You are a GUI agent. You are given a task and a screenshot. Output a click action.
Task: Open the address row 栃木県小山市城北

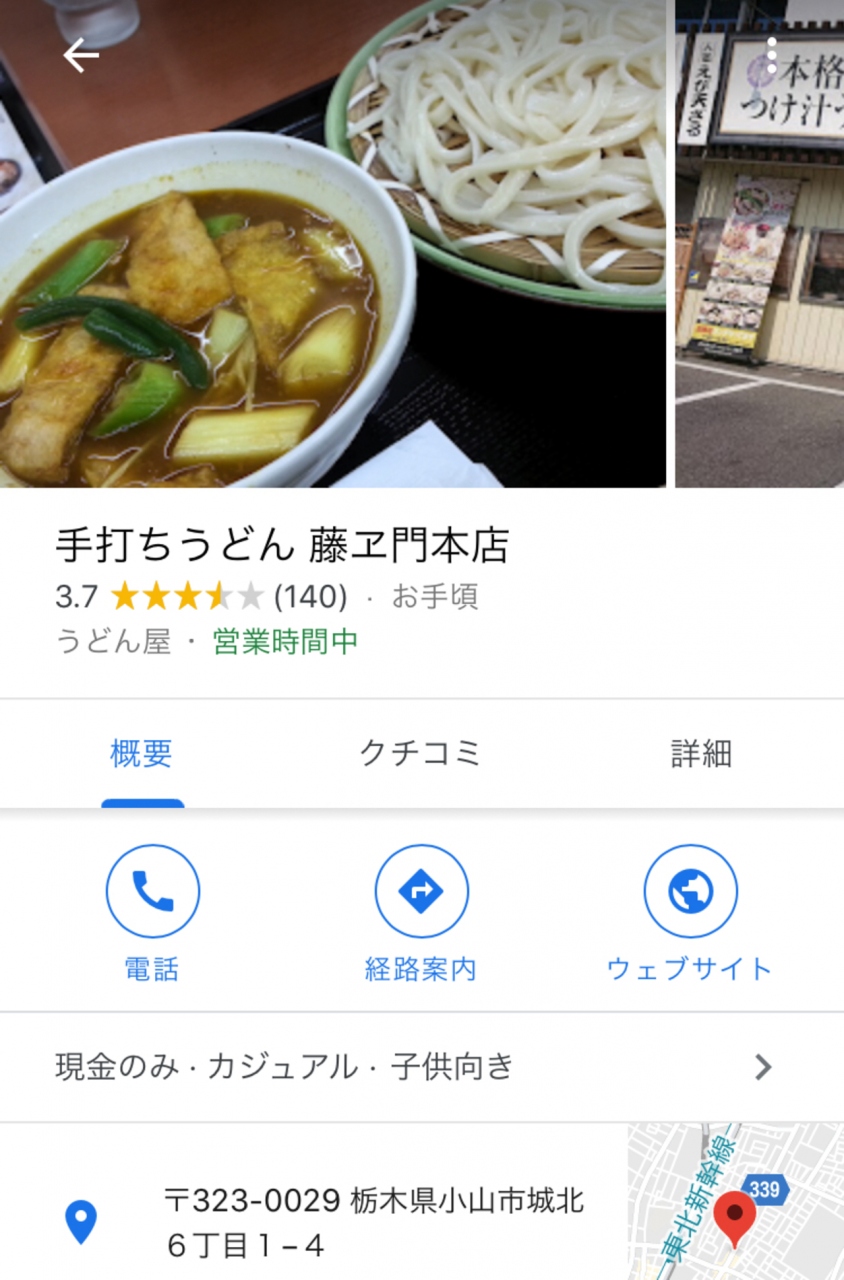(374, 1222)
